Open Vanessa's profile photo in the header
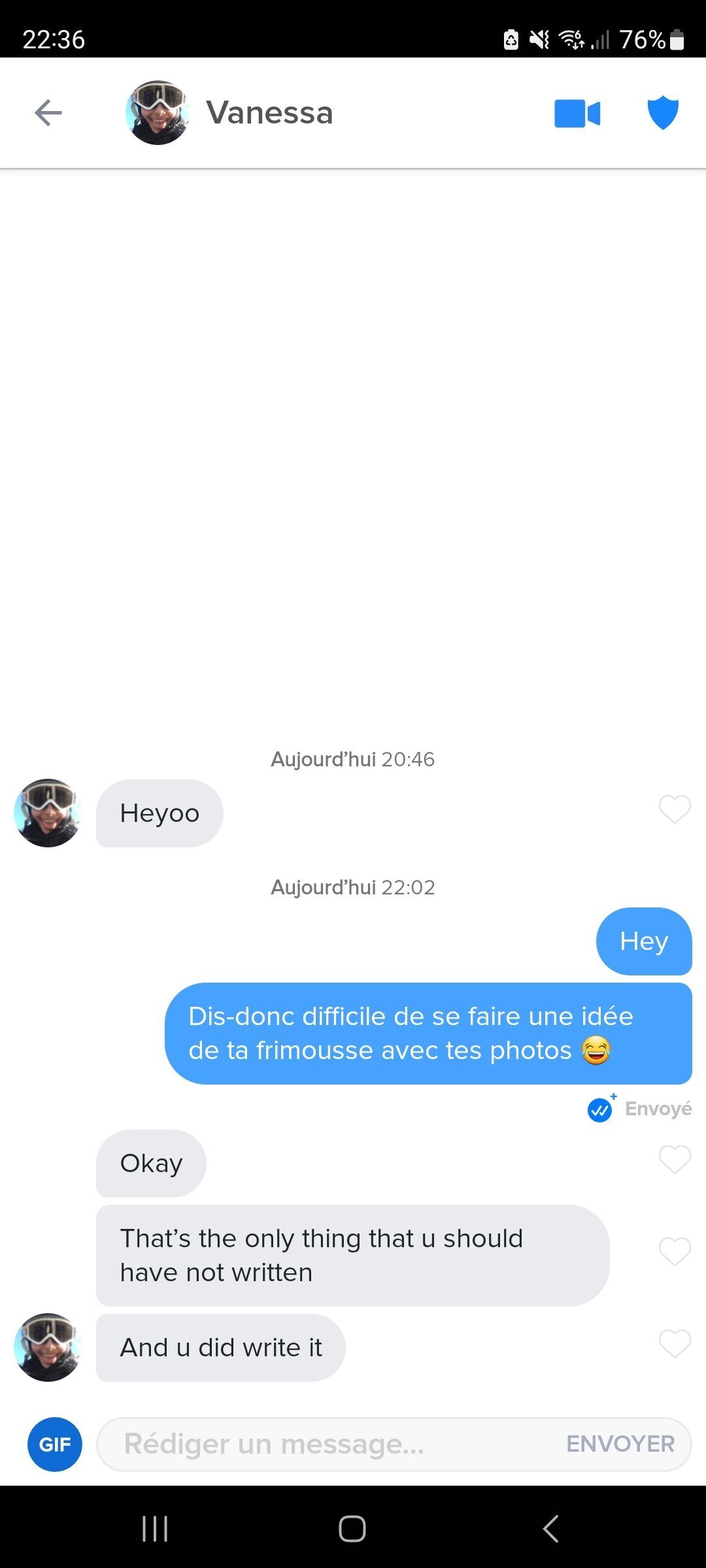The image size is (706, 1568). [x=158, y=113]
